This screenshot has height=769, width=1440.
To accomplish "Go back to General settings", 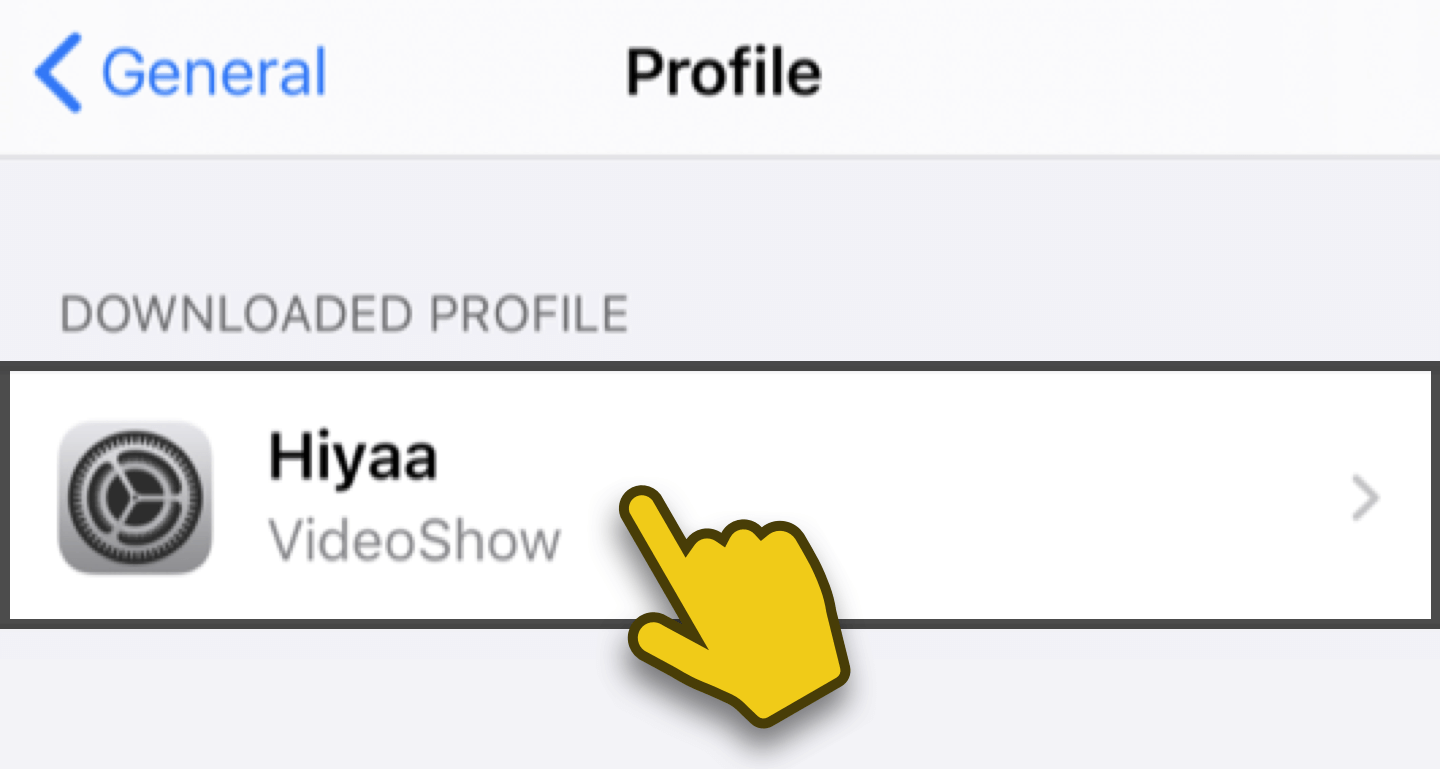I will pos(180,72).
